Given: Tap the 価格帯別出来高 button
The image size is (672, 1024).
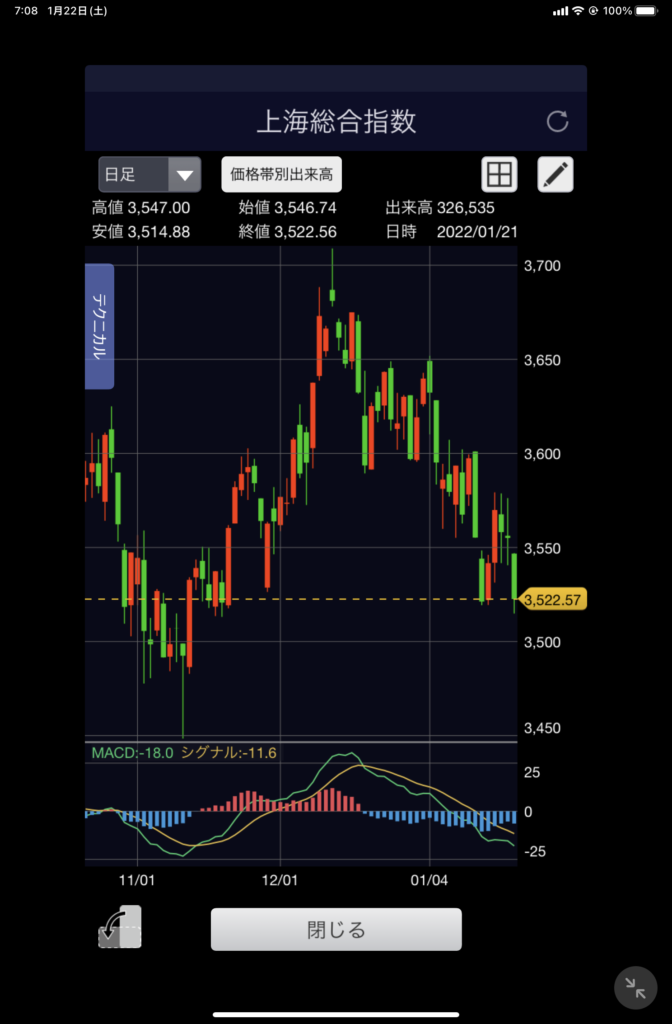Looking at the screenshot, I should [281, 174].
